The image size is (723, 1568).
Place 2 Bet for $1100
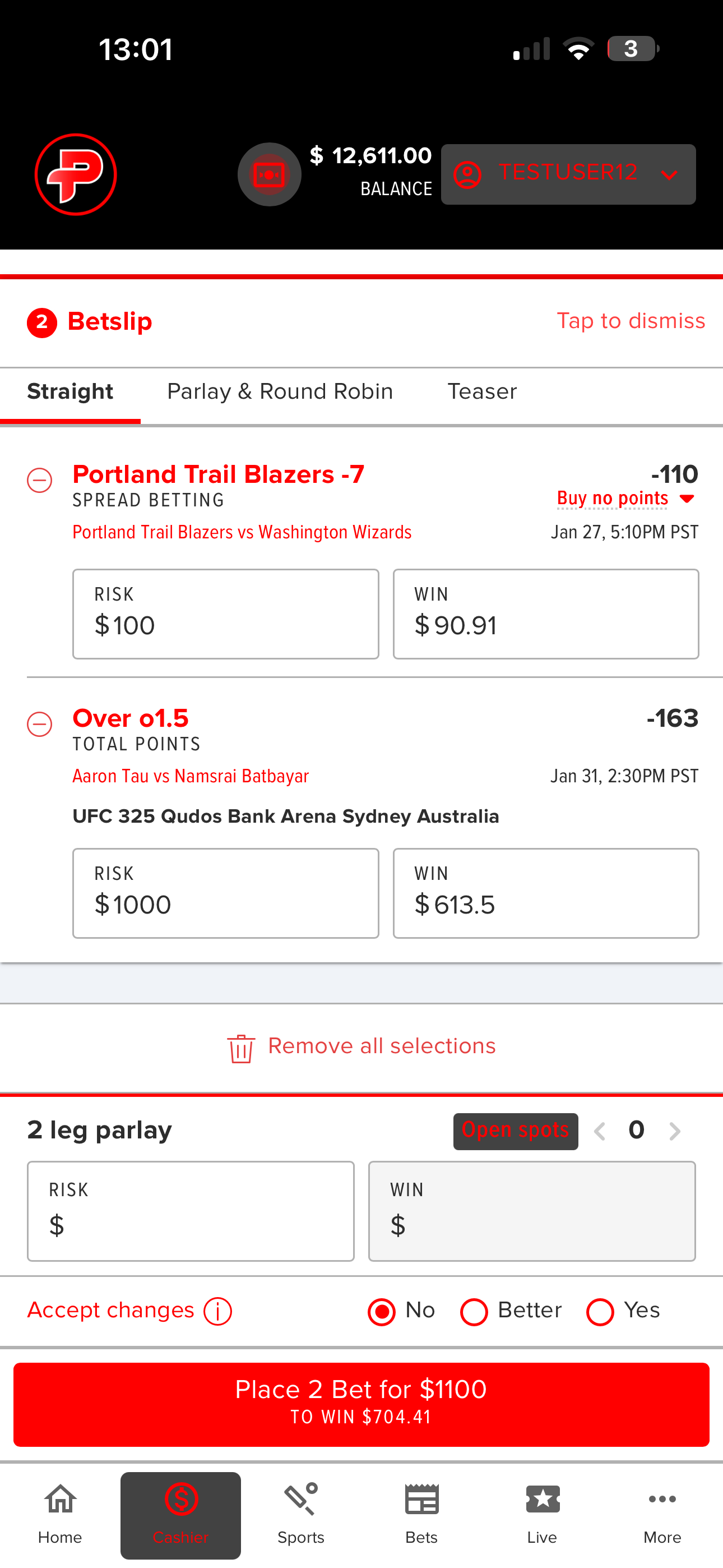pos(361,1404)
